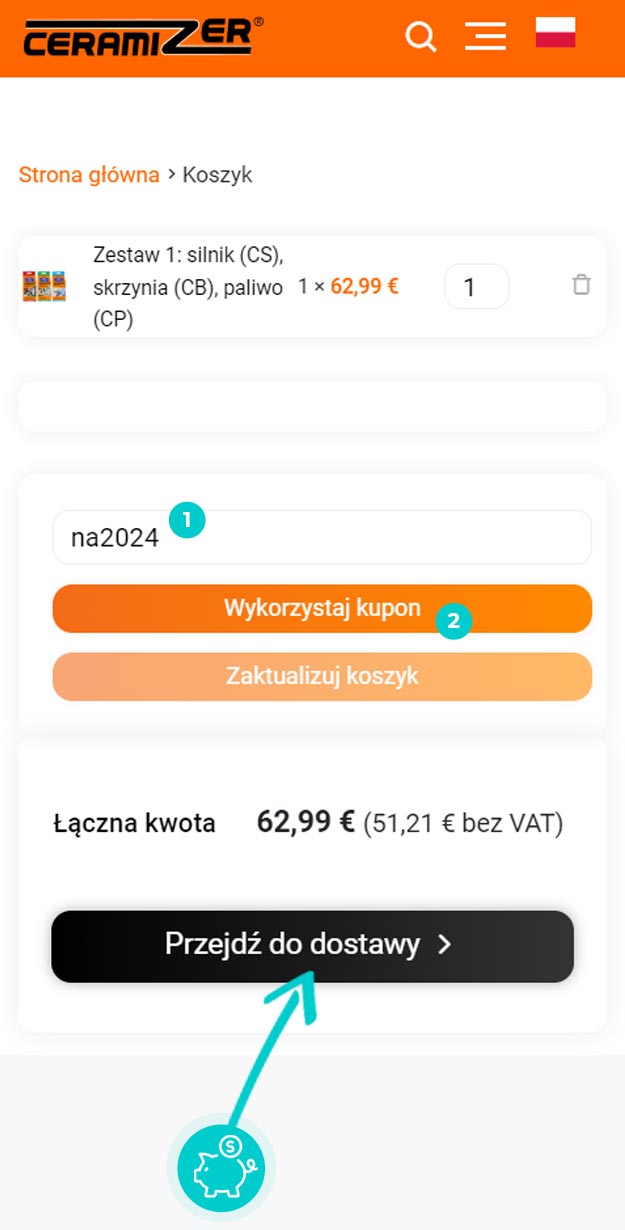Tap the quantity field showing 1
Screen dimensions: 625x1230
pos(477,287)
